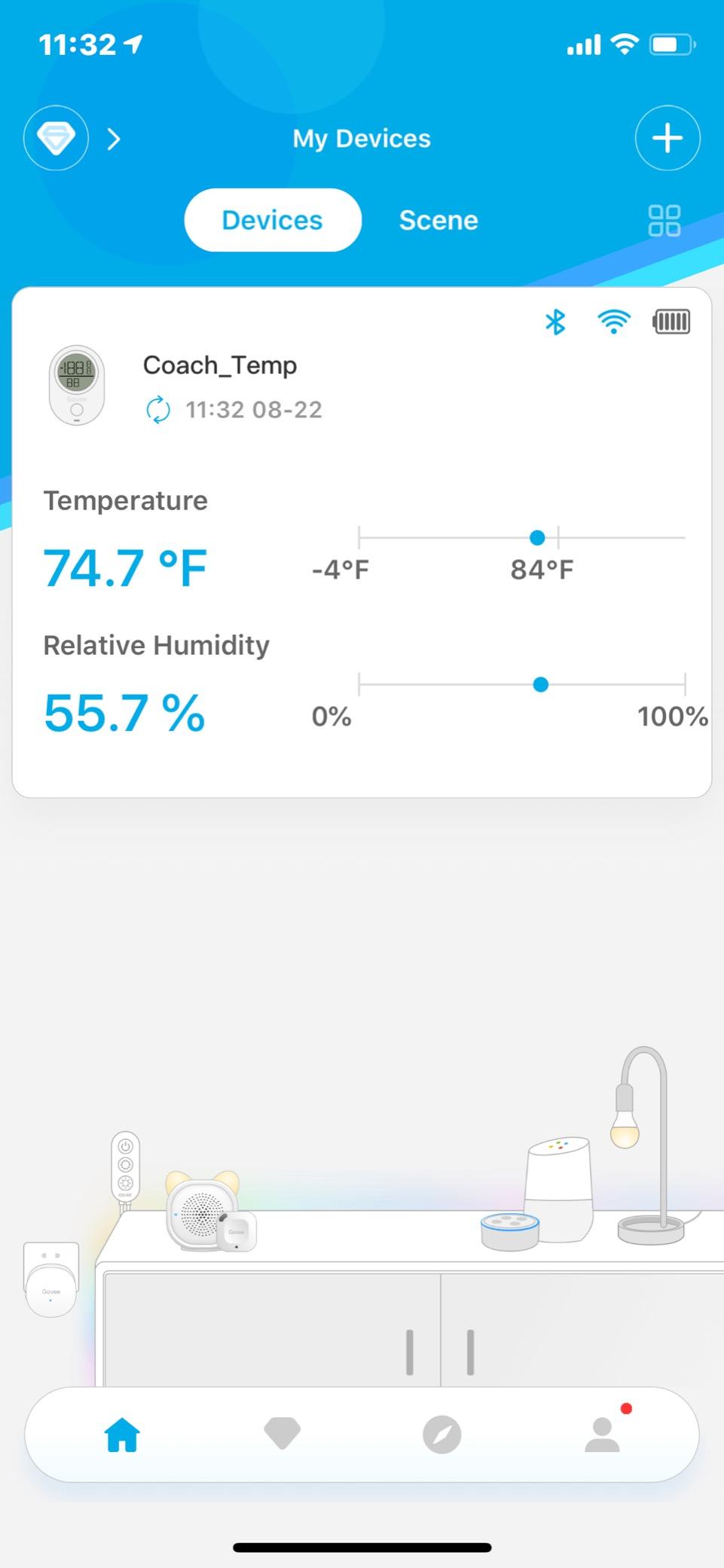Open the Profile icon with red notification dot
The width and height of the screenshot is (724, 1568).
coord(602,1435)
